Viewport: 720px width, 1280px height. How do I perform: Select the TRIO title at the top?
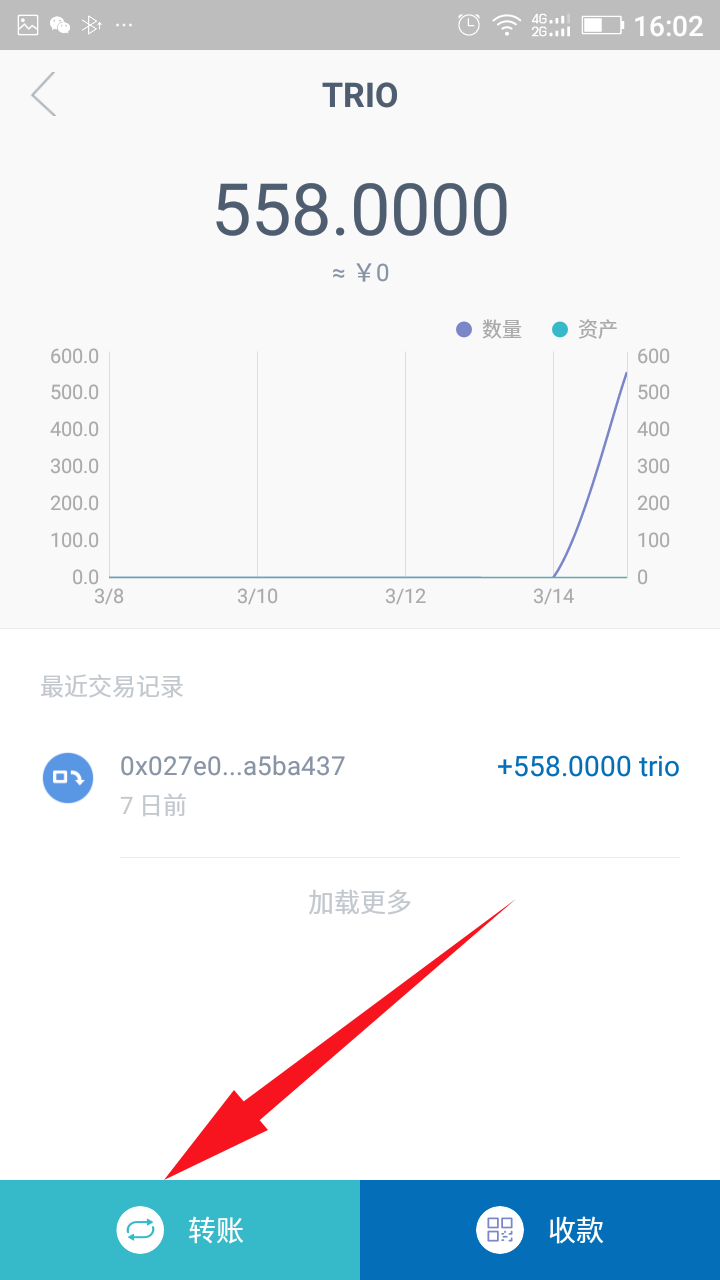360,94
